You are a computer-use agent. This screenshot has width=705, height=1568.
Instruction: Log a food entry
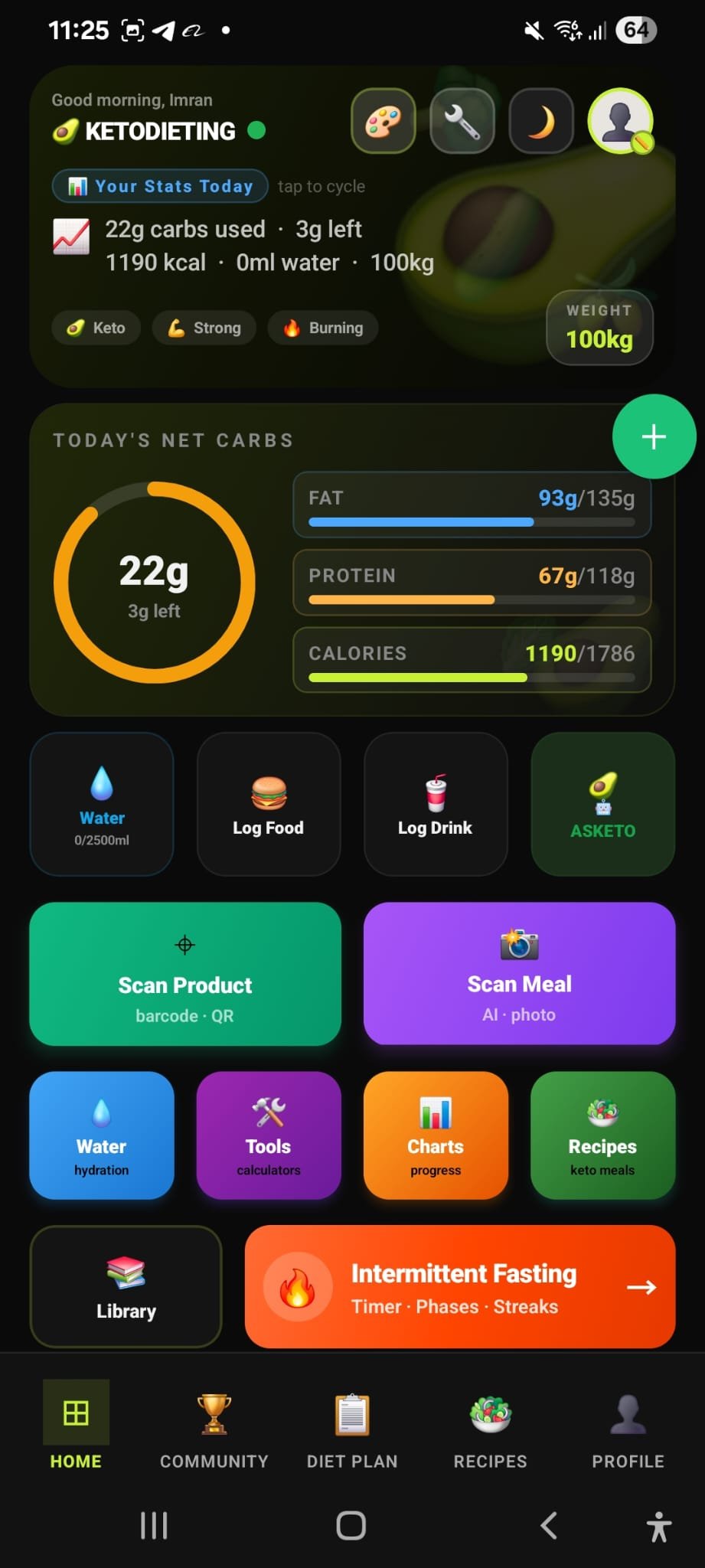point(269,804)
